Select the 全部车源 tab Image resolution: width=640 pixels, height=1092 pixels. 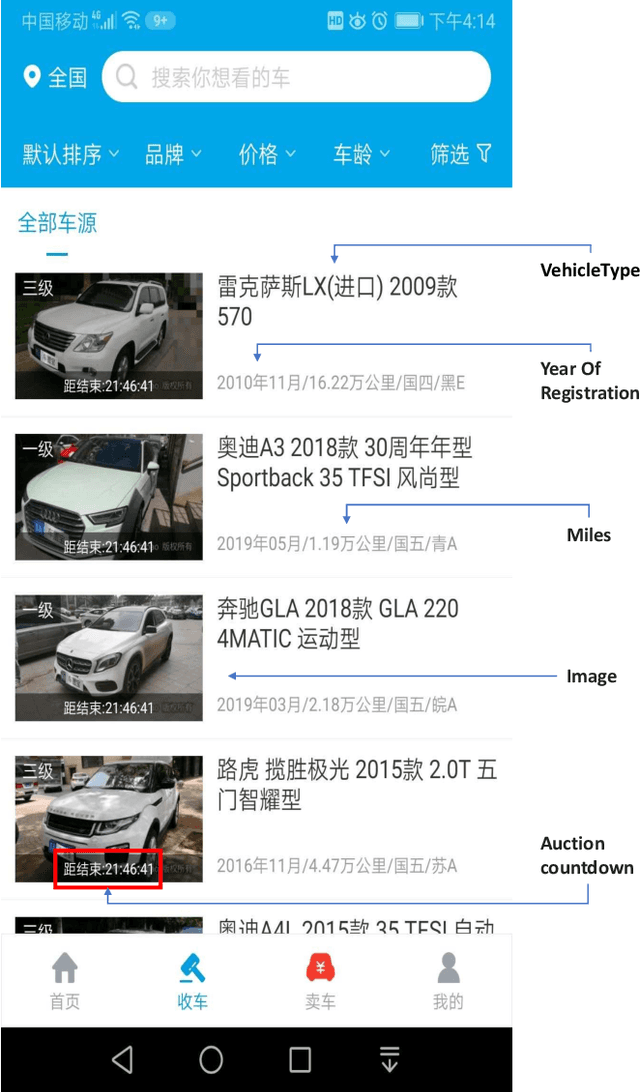[x=57, y=223]
